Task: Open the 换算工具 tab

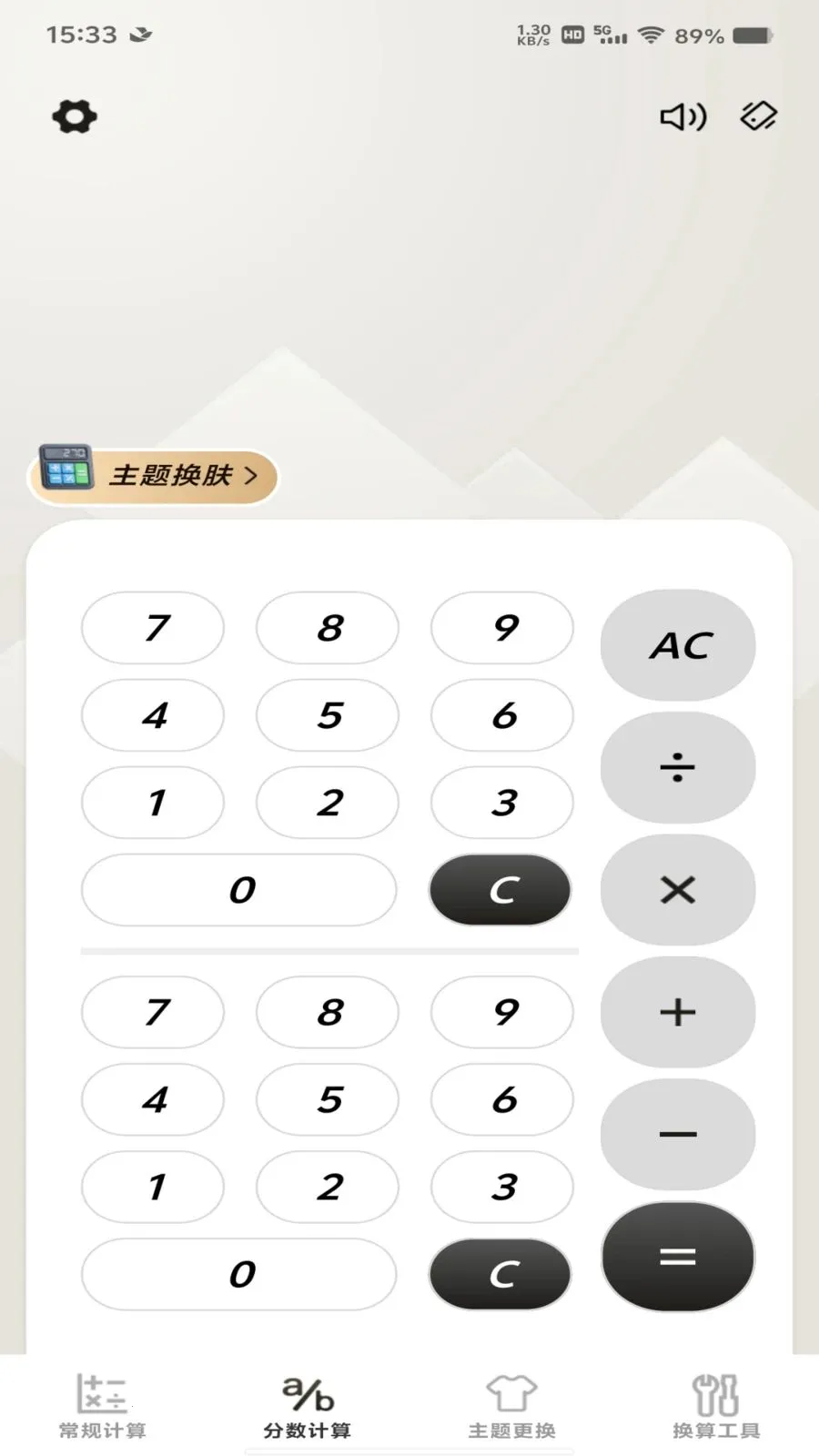Action: (716, 1406)
